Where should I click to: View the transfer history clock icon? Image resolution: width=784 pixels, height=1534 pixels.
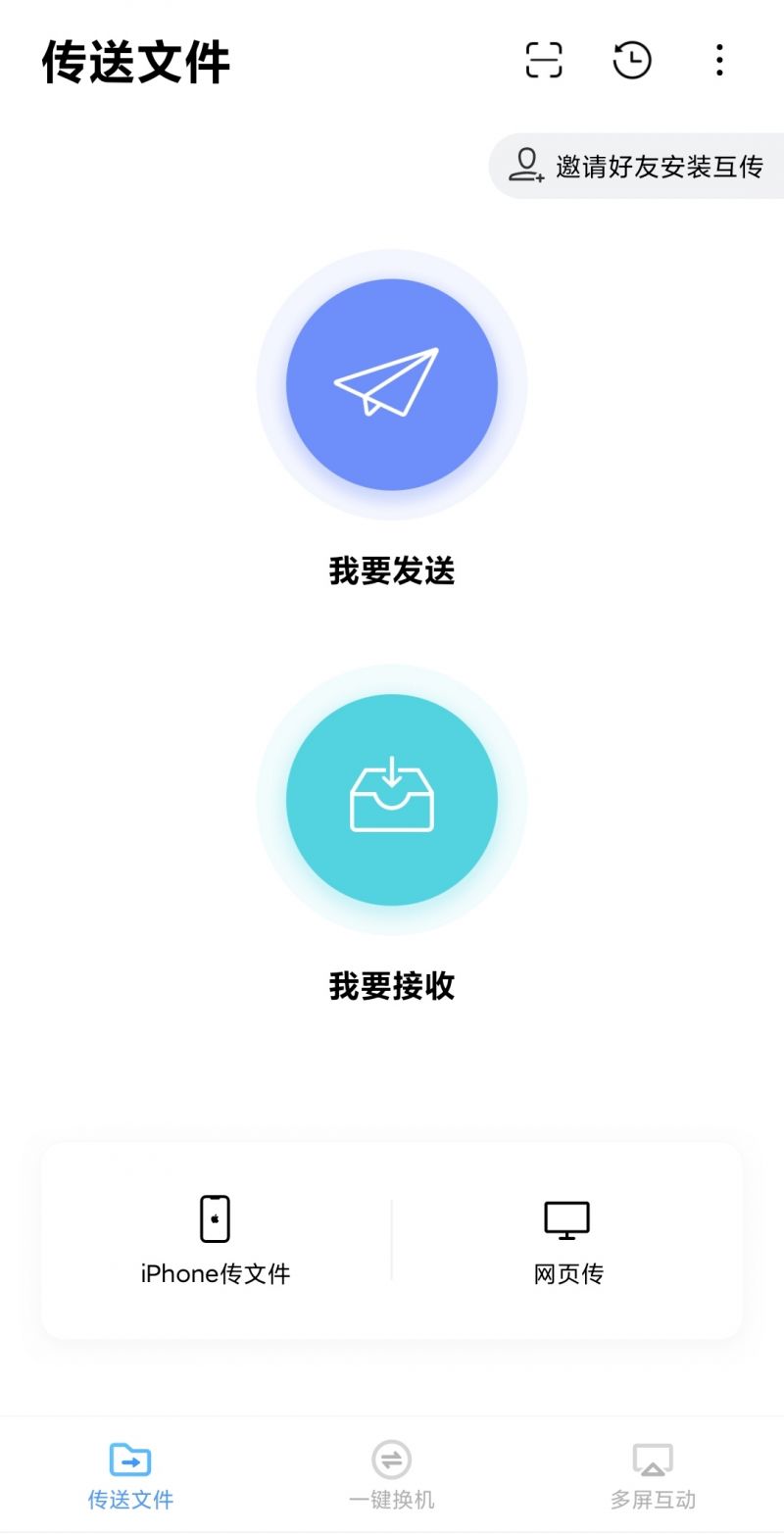(x=632, y=60)
